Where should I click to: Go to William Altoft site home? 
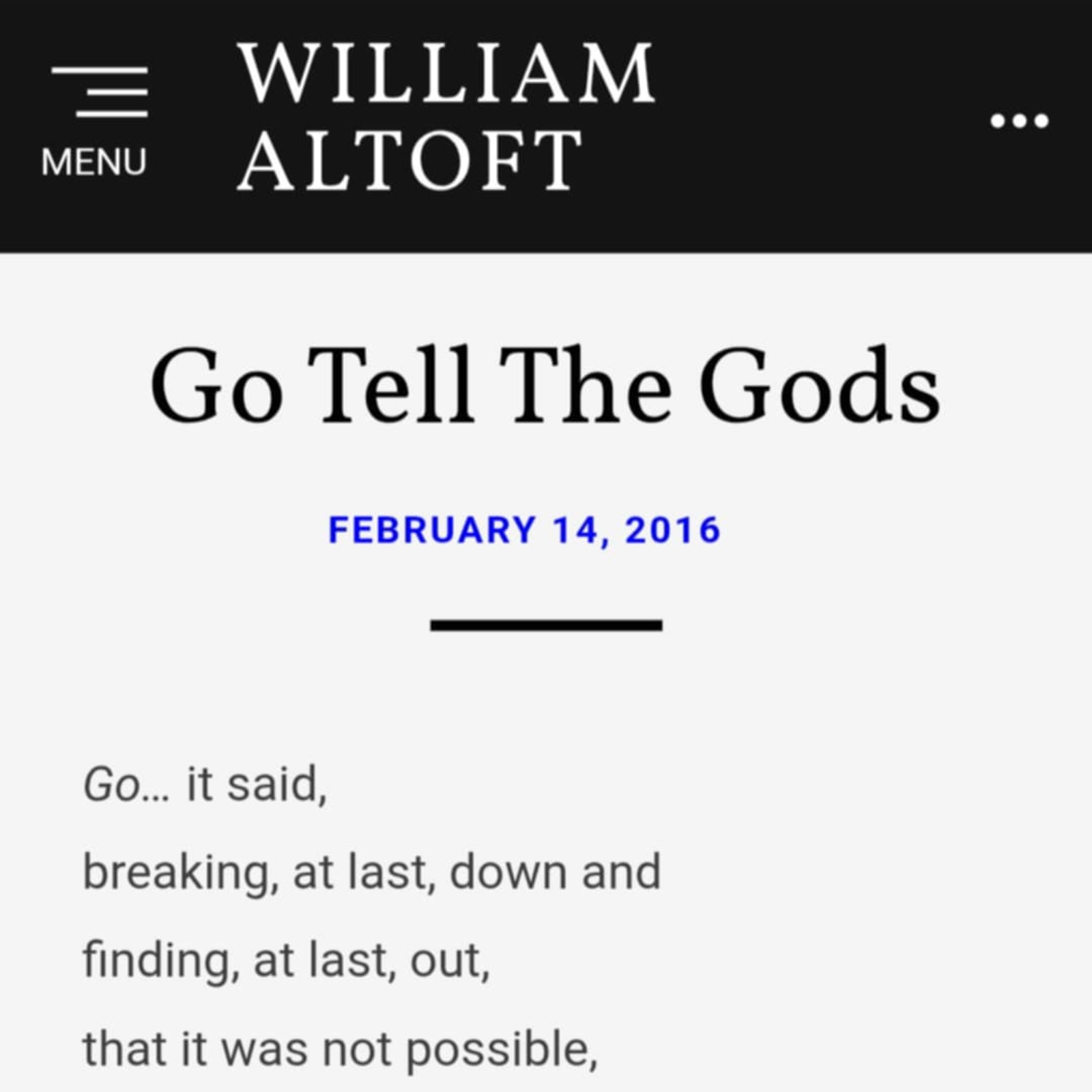[x=445, y=116]
